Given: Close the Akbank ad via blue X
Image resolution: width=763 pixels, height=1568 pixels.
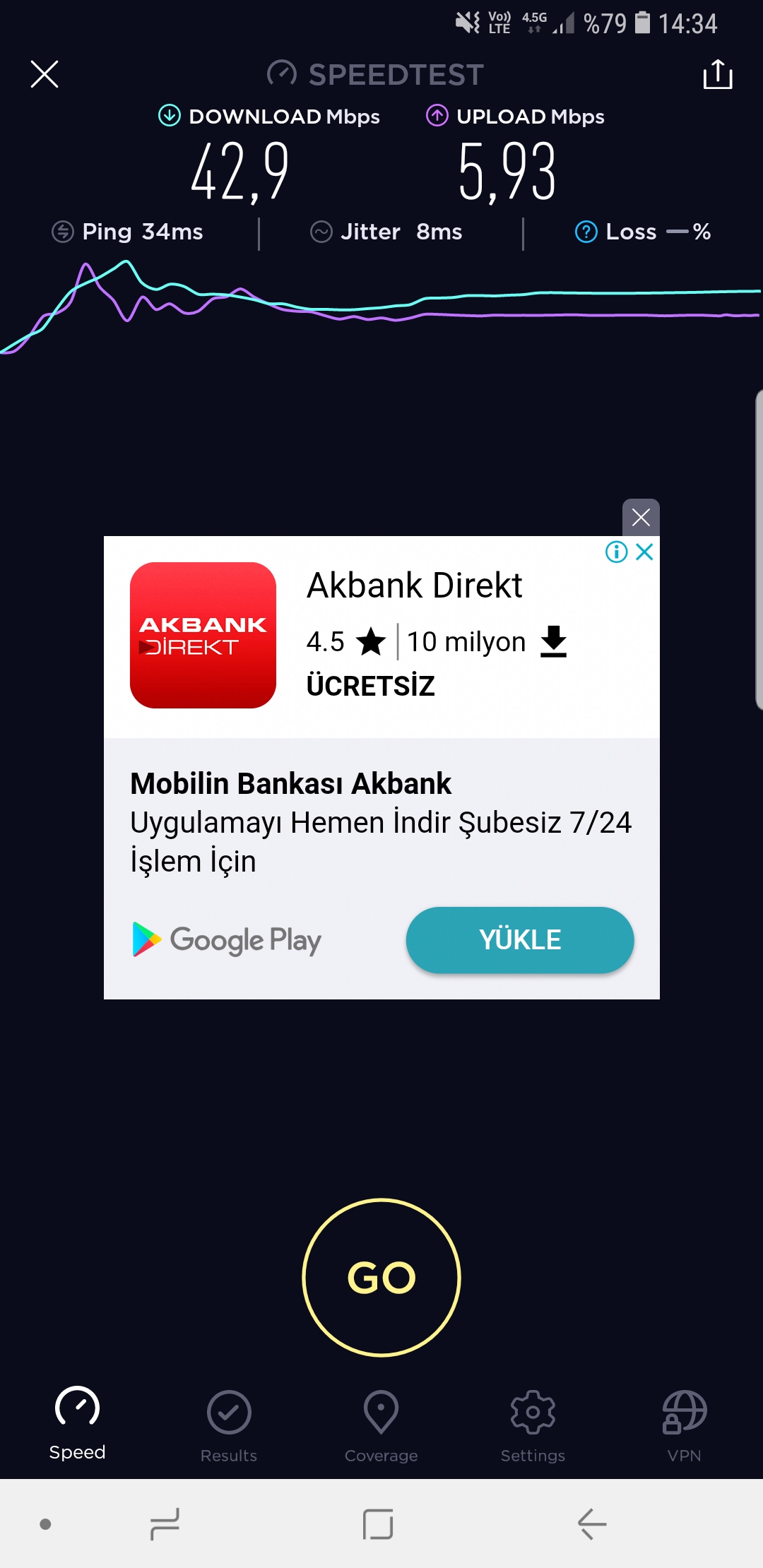Looking at the screenshot, I should (x=644, y=552).
